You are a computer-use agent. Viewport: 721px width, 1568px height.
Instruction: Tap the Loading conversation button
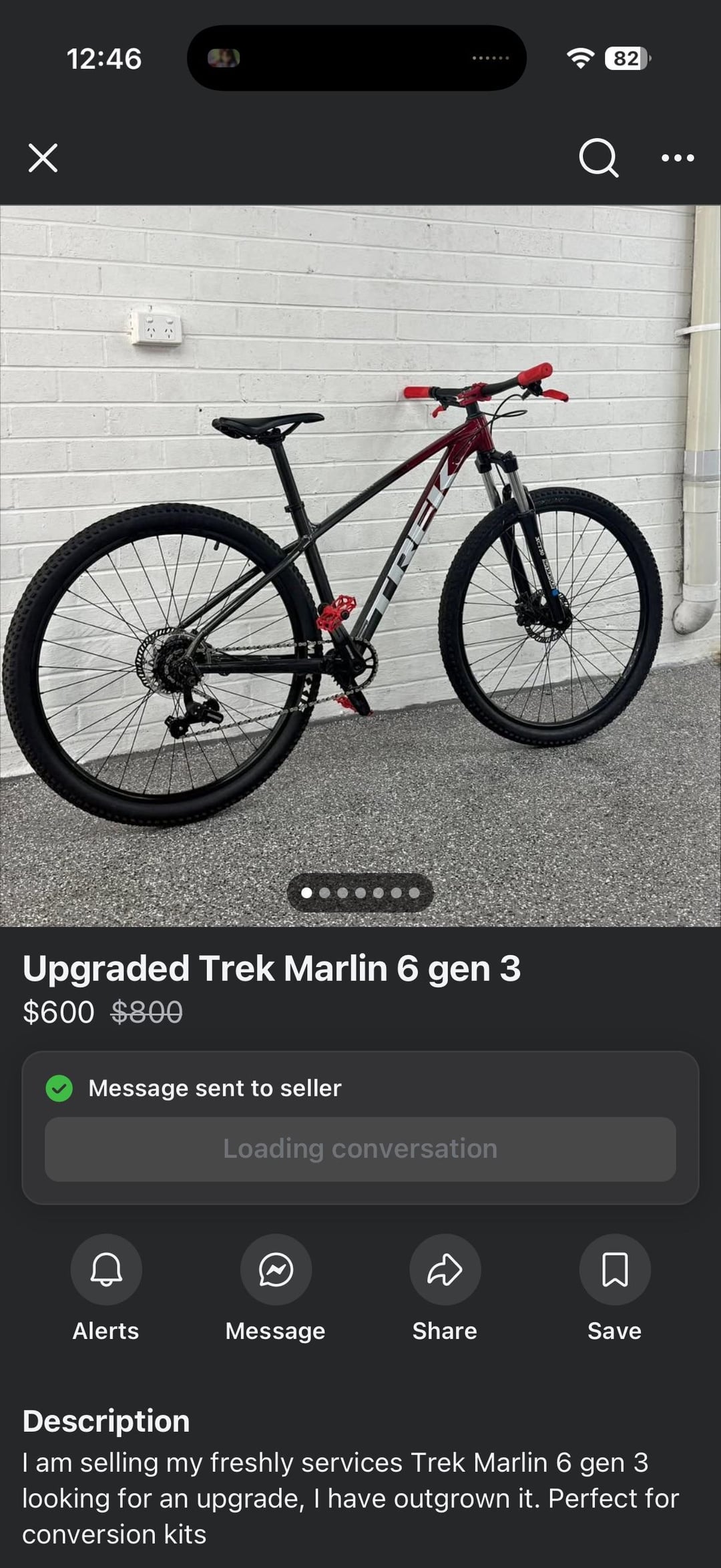tap(360, 1149)
